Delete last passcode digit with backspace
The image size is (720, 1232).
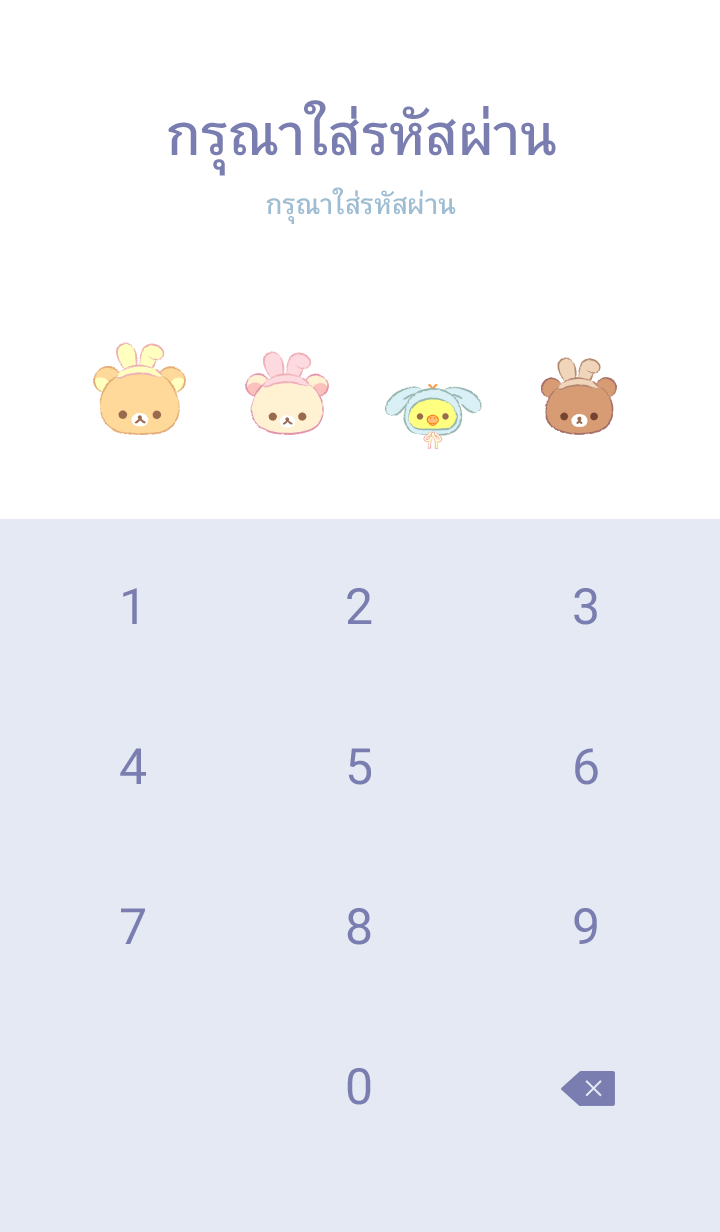(x=588, y=1088)
